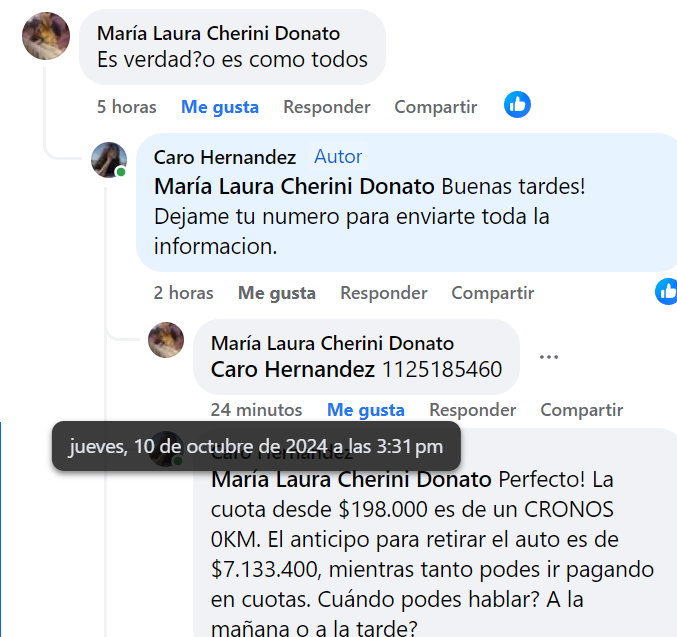Reply to the "Es verdad?o es como todos" comment

point(326,107)
